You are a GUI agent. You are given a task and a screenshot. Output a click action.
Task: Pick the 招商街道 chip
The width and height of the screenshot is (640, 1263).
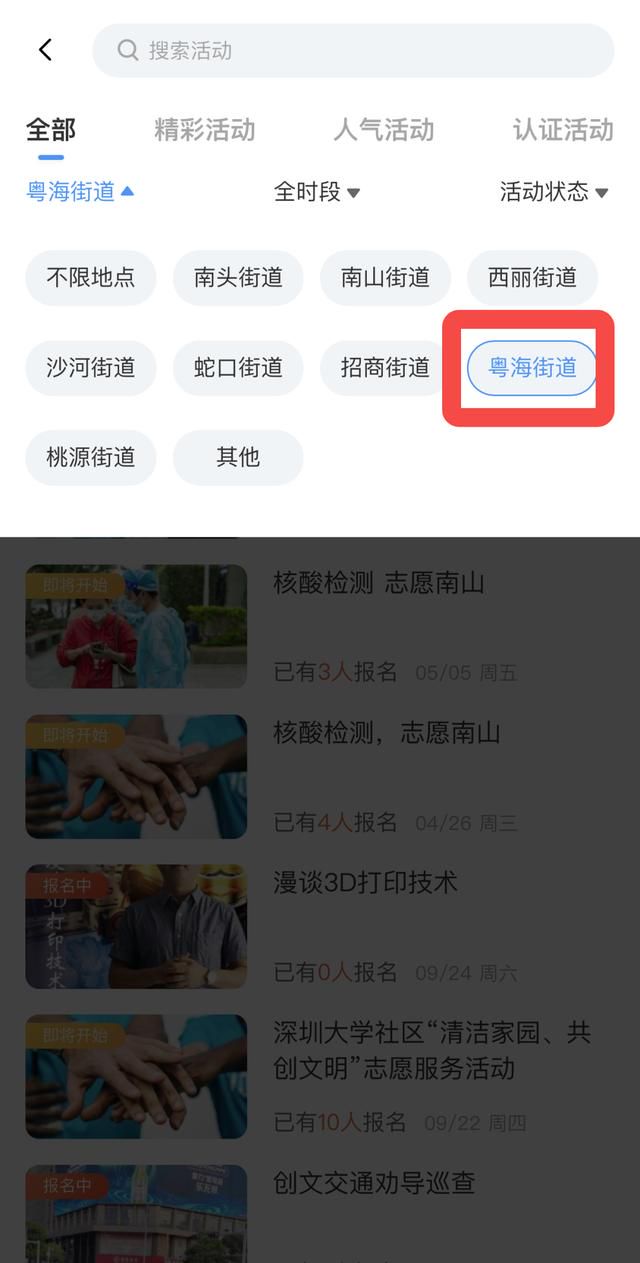385,368
